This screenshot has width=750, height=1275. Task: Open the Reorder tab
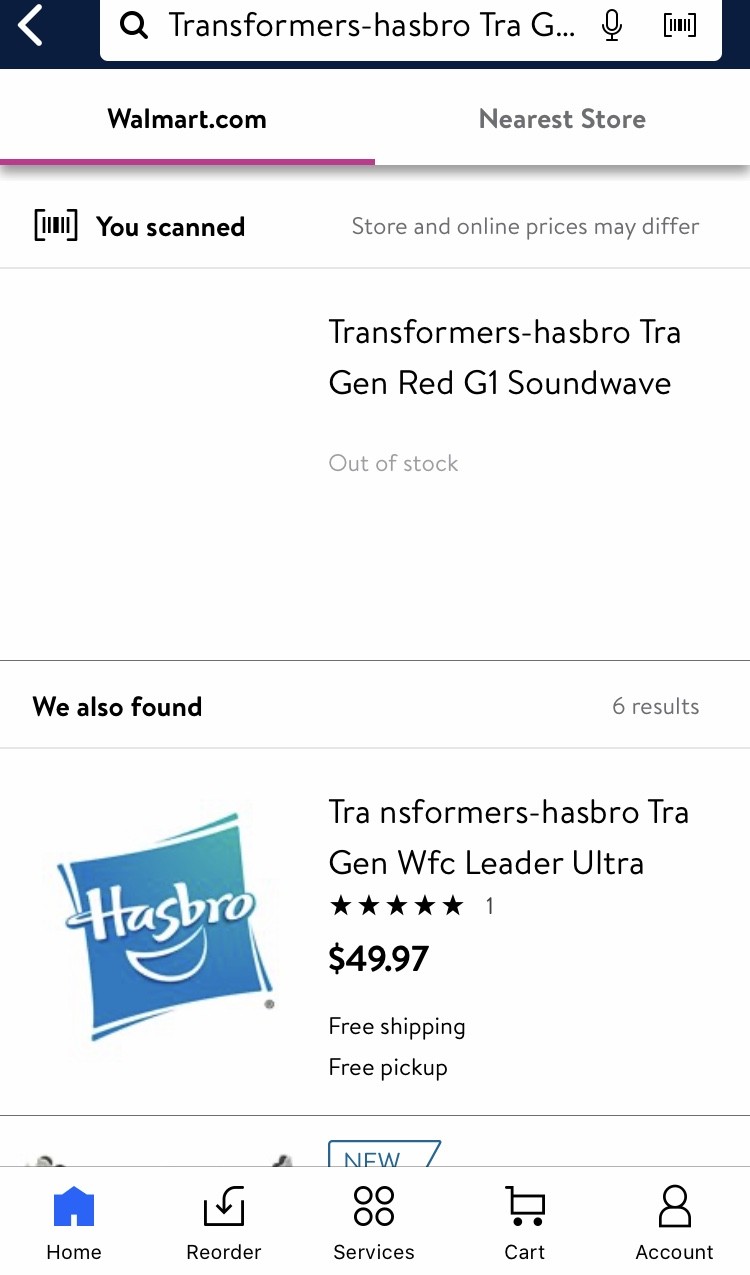point(224,1222)
